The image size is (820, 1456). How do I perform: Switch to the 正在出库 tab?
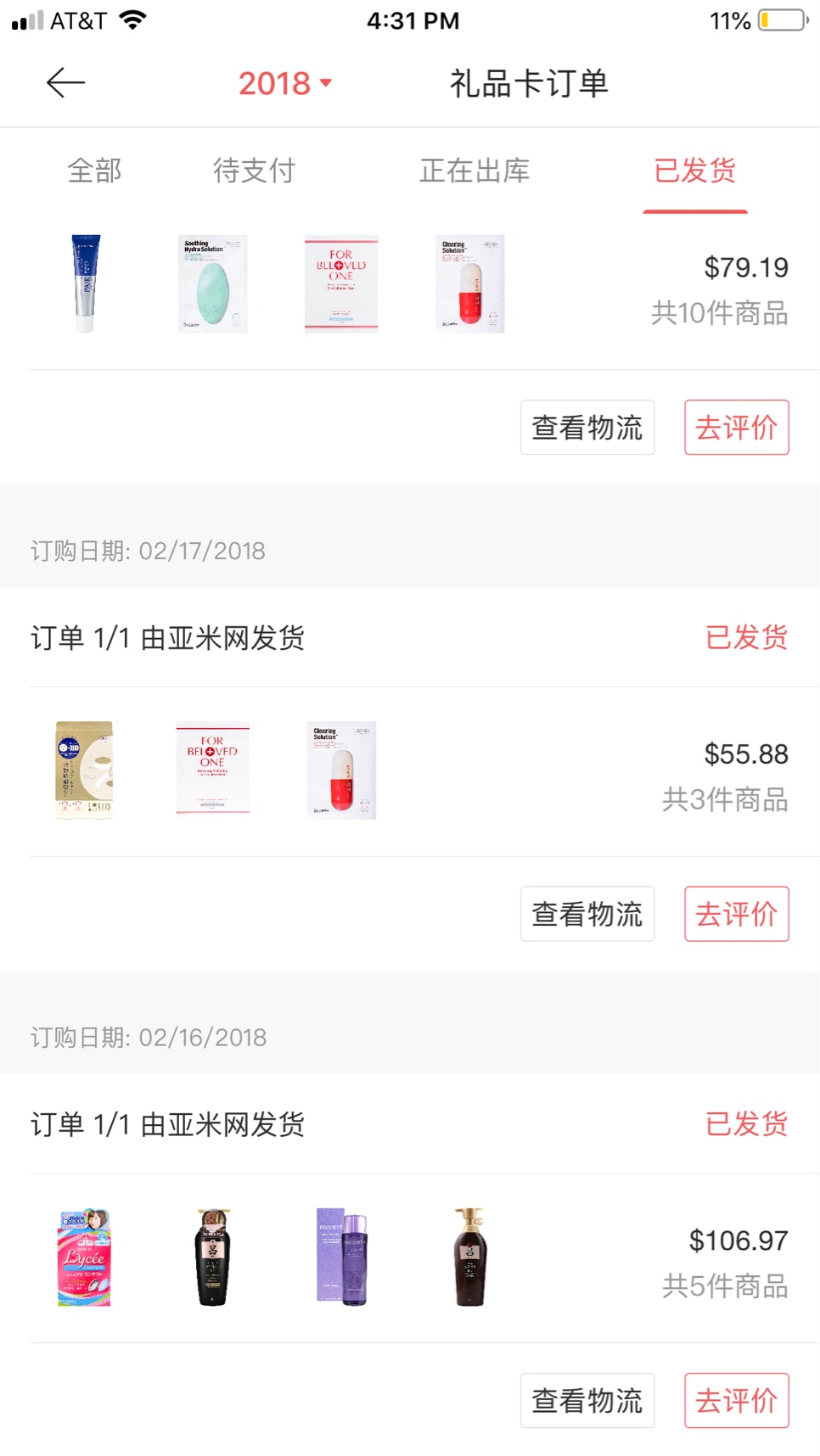click(x=475, y=171)
